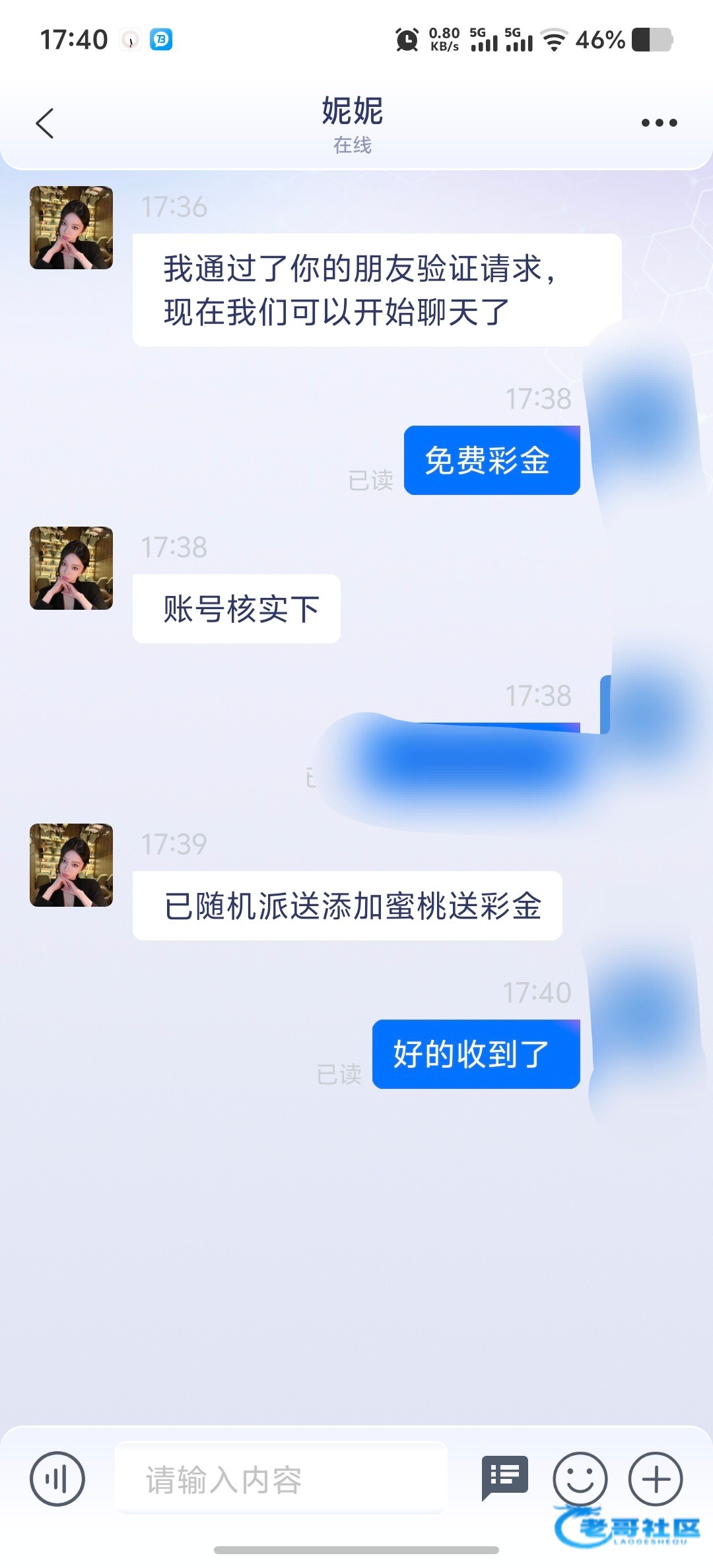Open the three-dot more options menu
The width and height of the screenshot is (713, 1568).
[x=659, y=123]
